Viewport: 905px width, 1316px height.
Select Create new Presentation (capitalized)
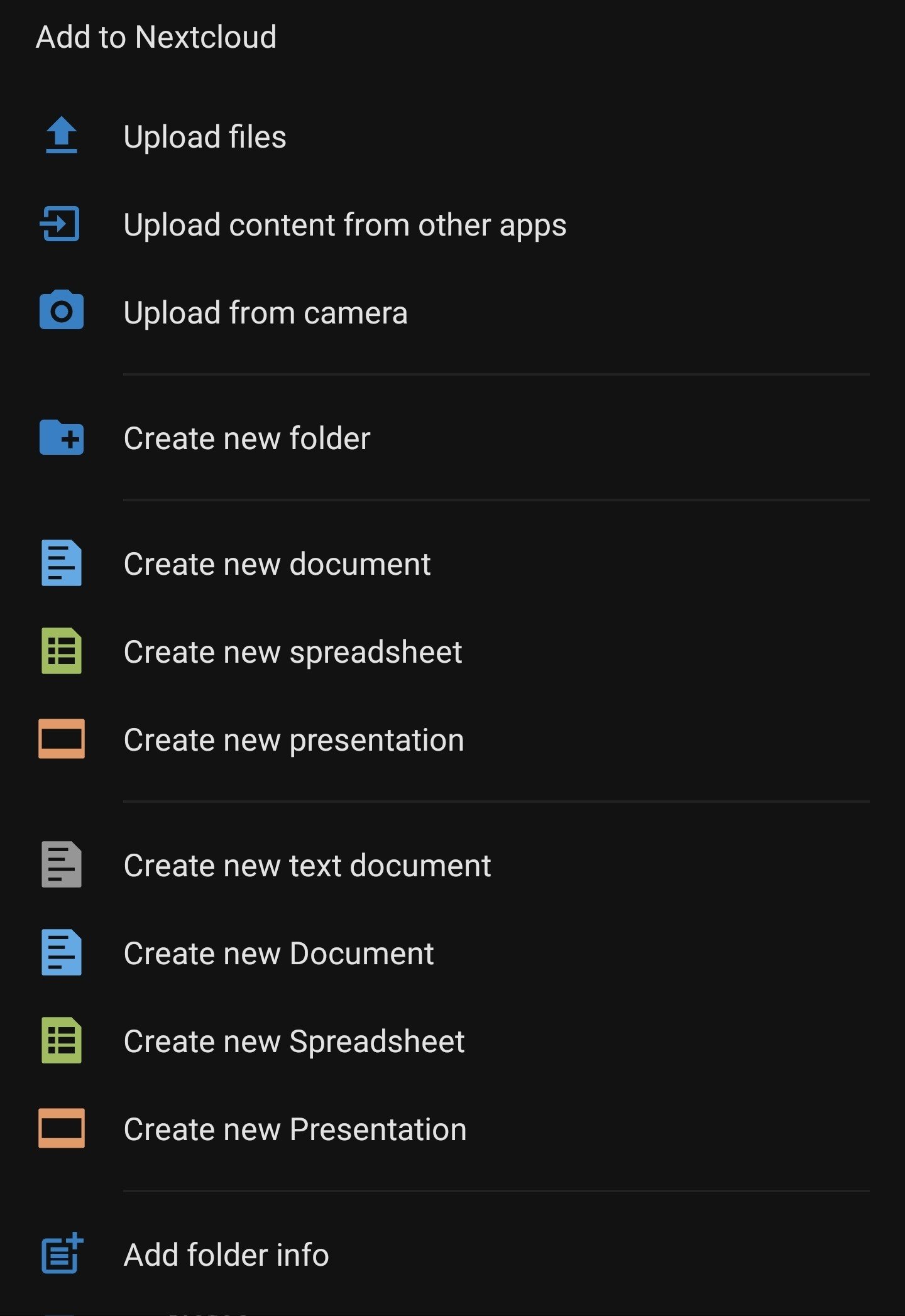click(295, 1129)
